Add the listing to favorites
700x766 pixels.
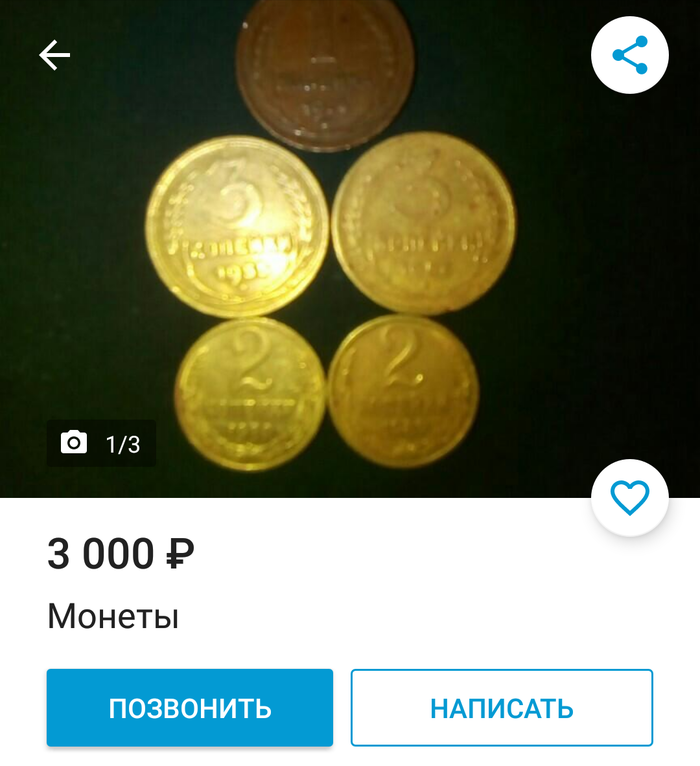(x=629, y=497)
